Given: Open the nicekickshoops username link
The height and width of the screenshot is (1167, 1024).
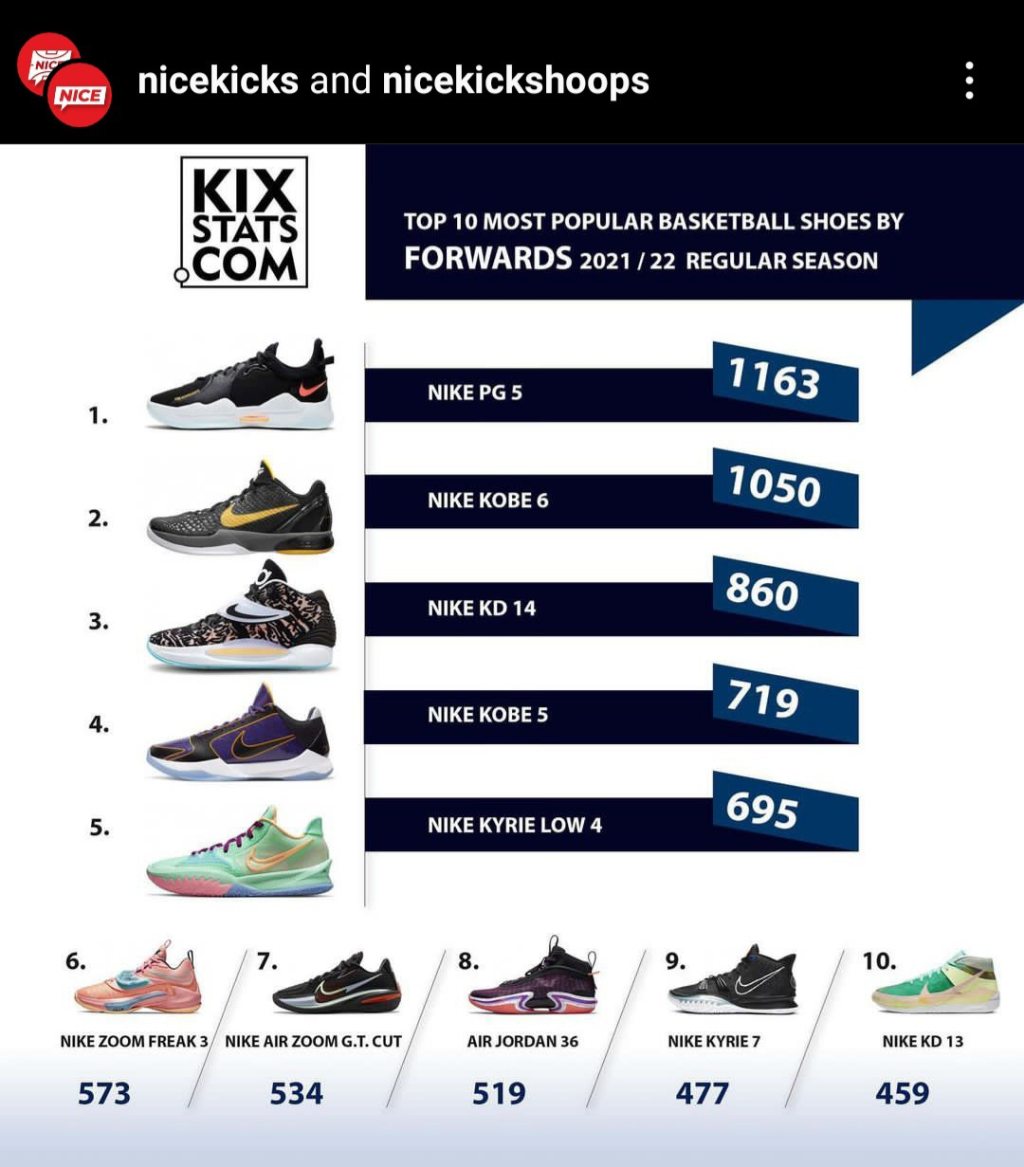Looking at the screenshot, I should (x=516, y=80).
